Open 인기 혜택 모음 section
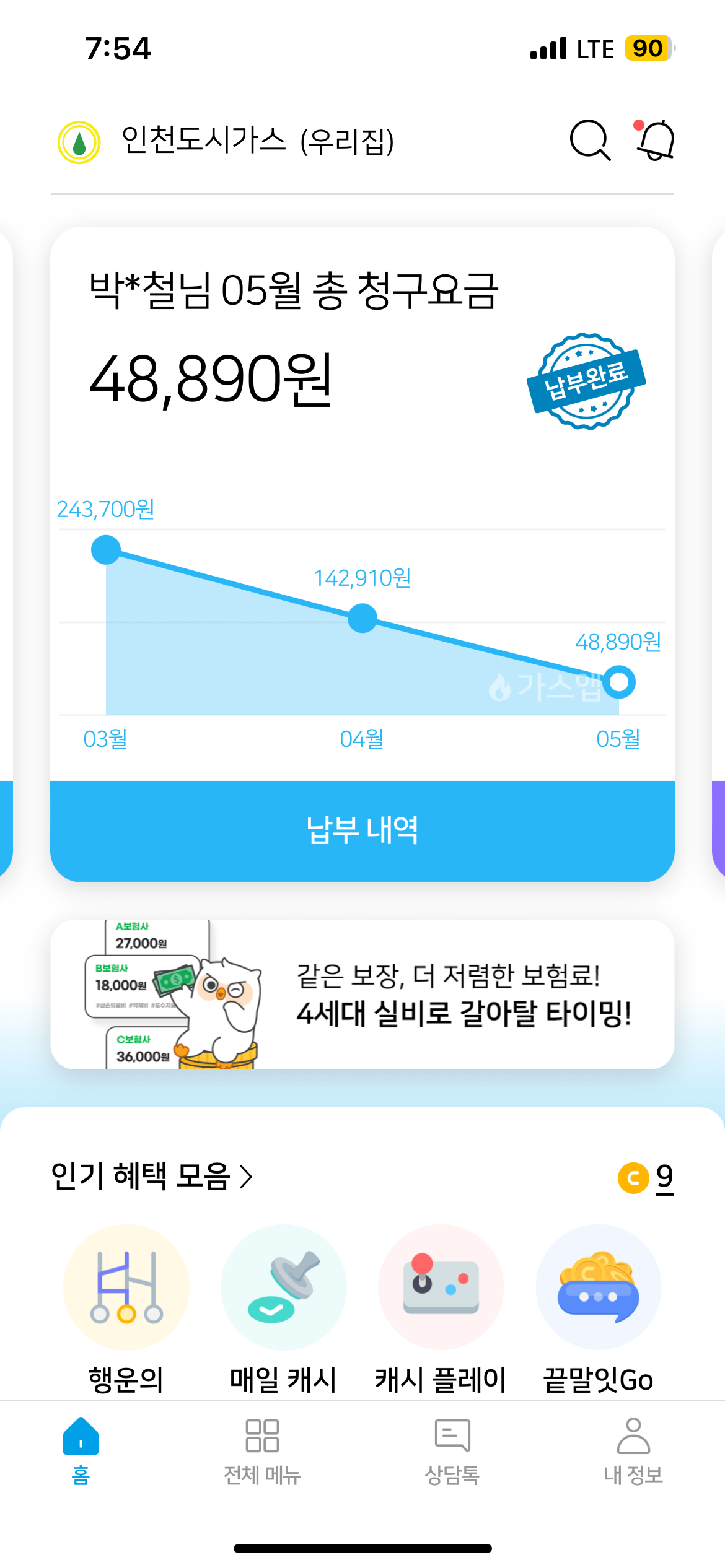 [152, 1176]
